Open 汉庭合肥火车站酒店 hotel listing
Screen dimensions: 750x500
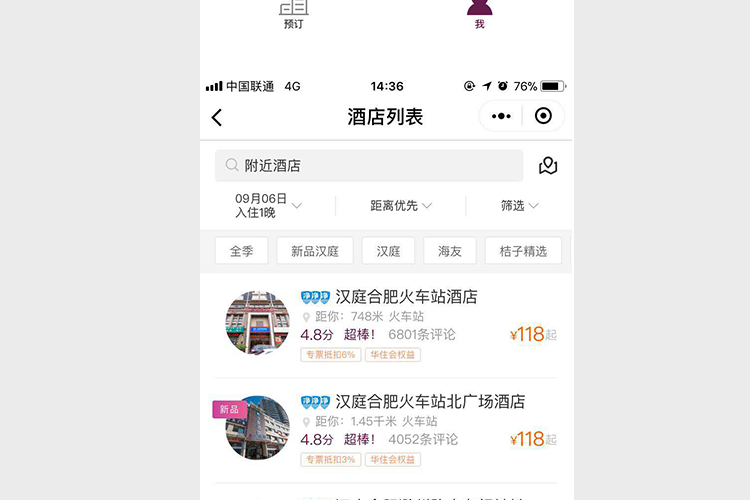406,297
